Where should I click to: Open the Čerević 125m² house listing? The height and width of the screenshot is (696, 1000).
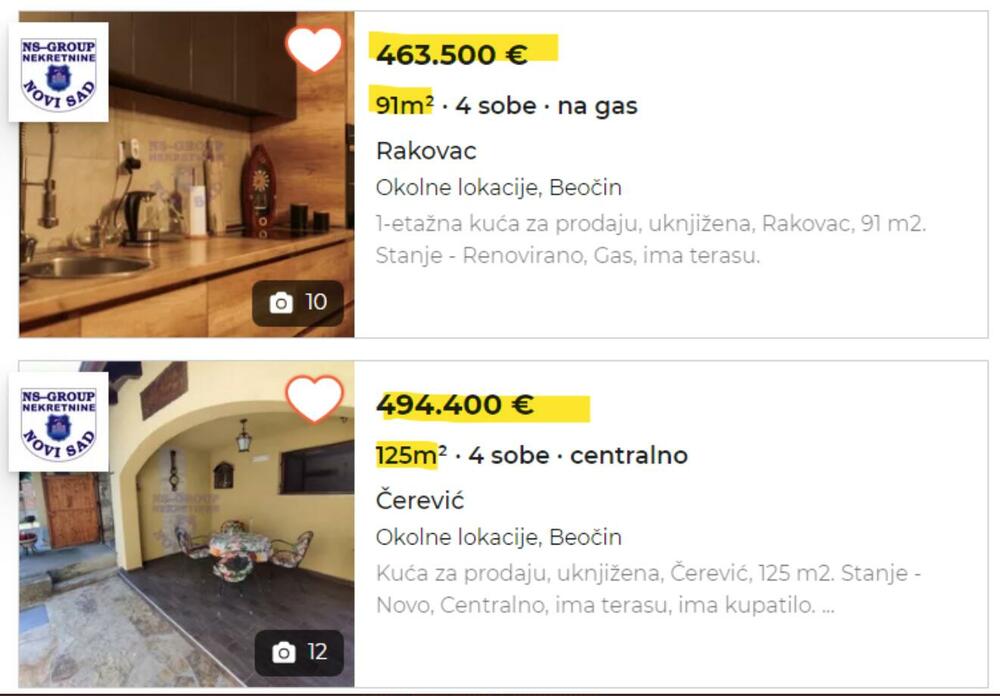[x=420, y=500]
